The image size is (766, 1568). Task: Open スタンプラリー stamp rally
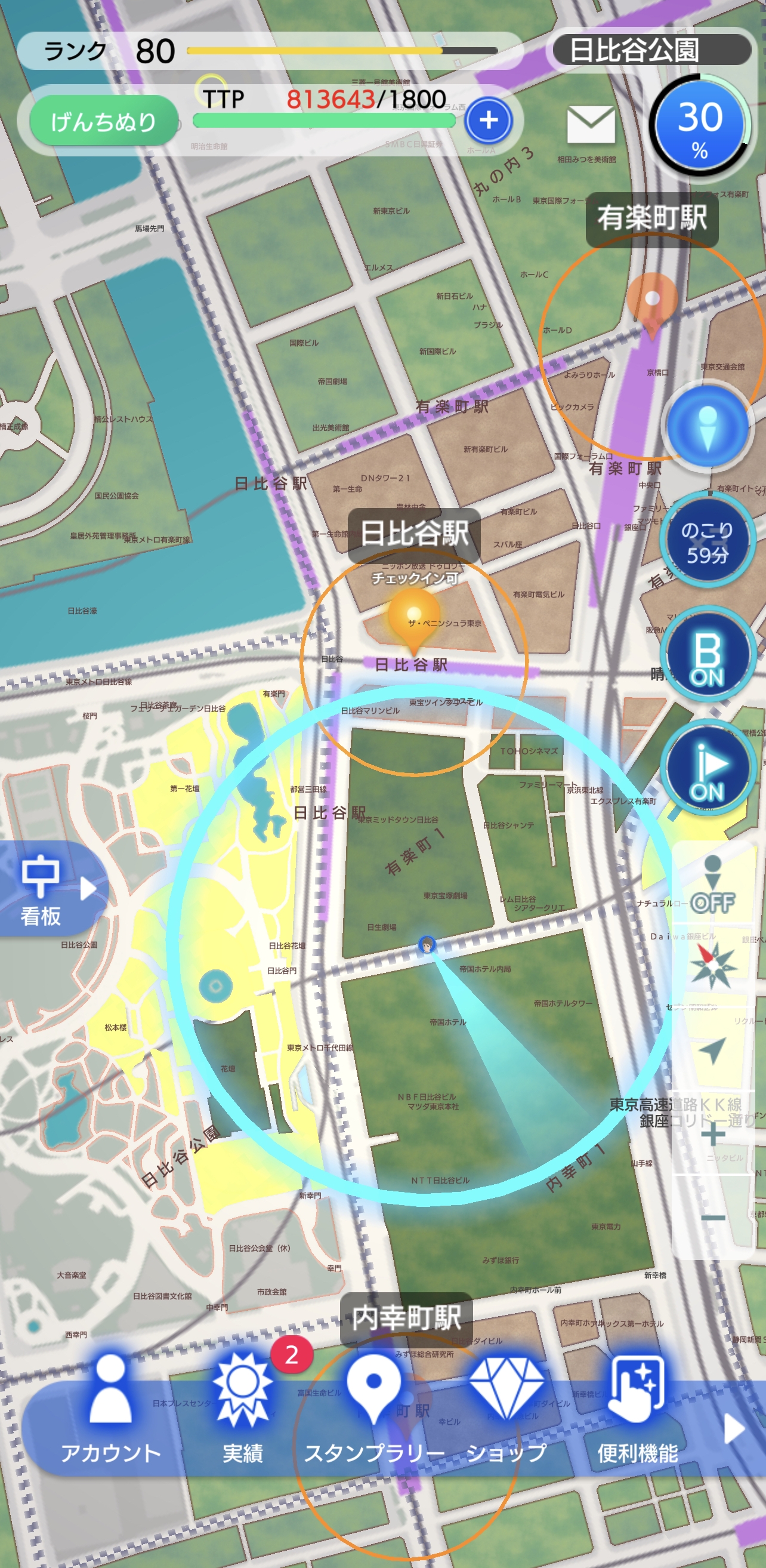tap(373, 1412)
